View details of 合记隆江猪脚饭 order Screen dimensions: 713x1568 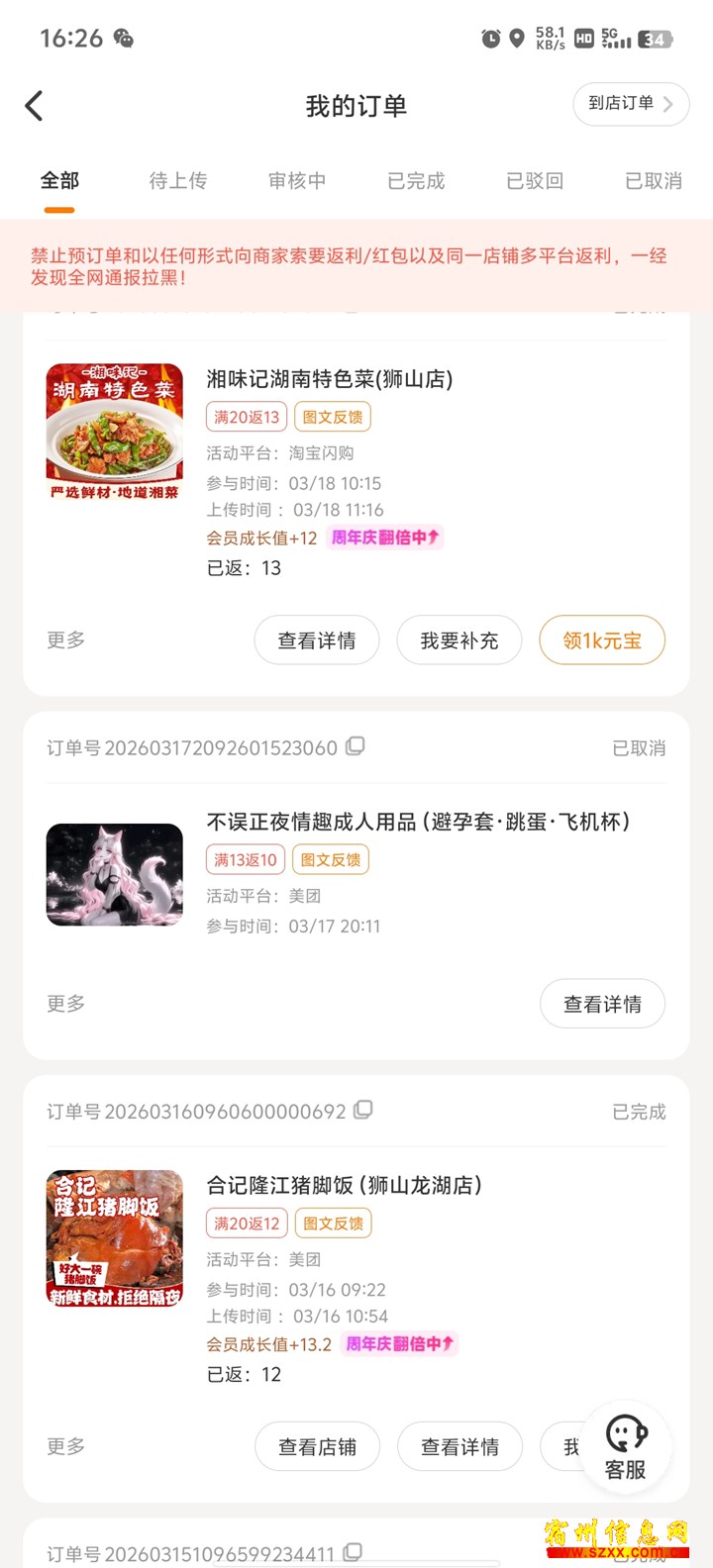pos(459,1447)
